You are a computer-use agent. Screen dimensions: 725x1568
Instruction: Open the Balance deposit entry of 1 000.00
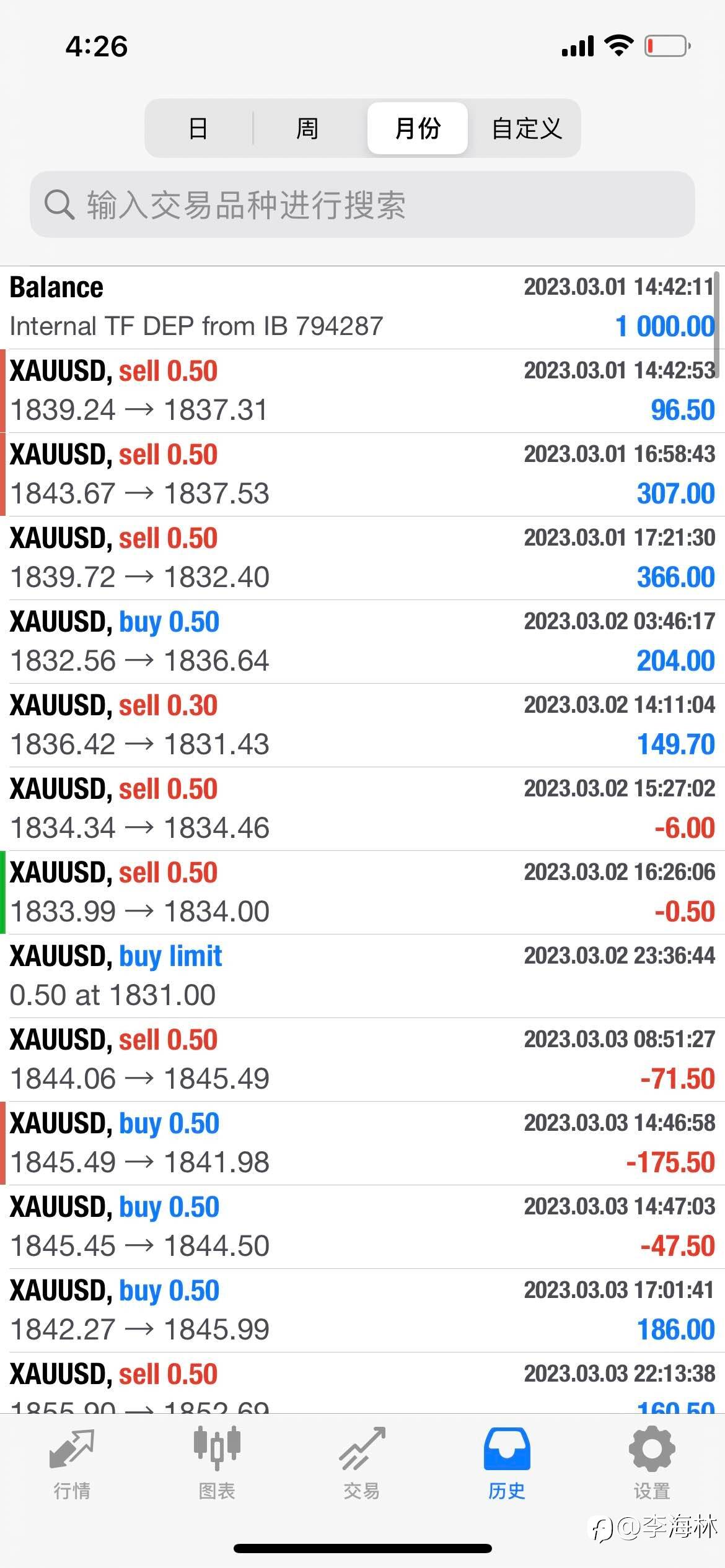362,307
